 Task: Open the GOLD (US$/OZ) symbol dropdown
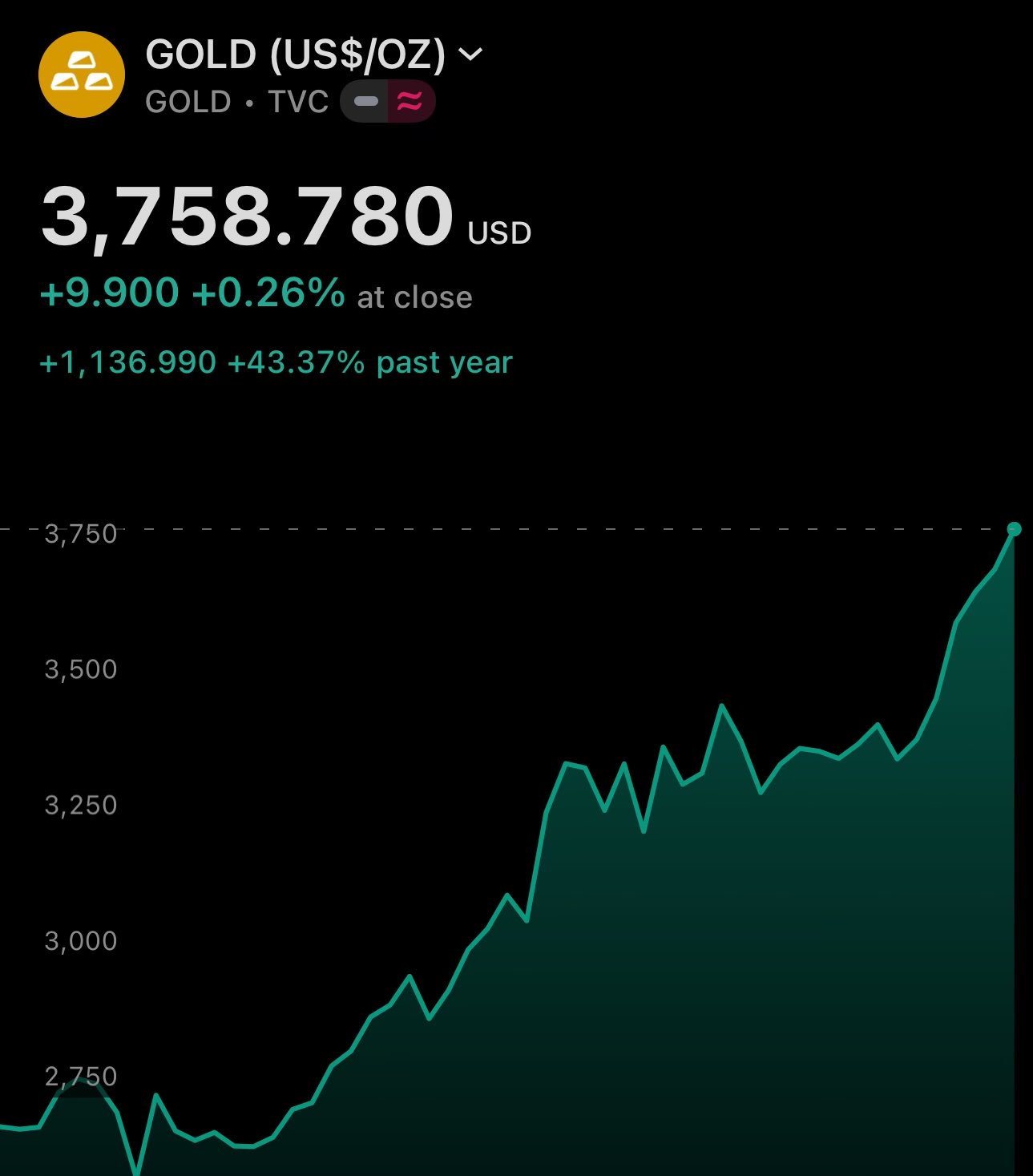(470, 55)
